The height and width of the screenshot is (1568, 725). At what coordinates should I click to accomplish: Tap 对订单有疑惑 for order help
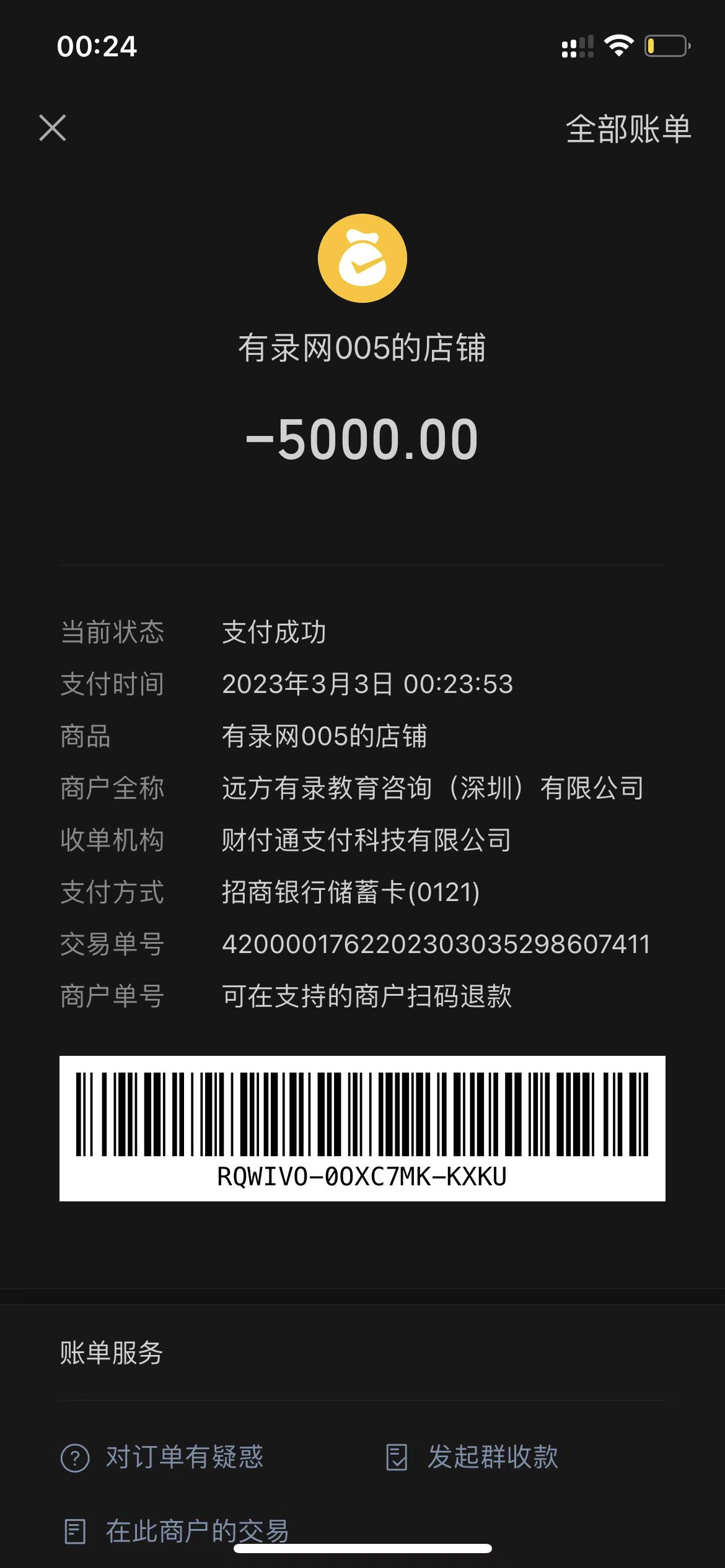(162, 1457)
